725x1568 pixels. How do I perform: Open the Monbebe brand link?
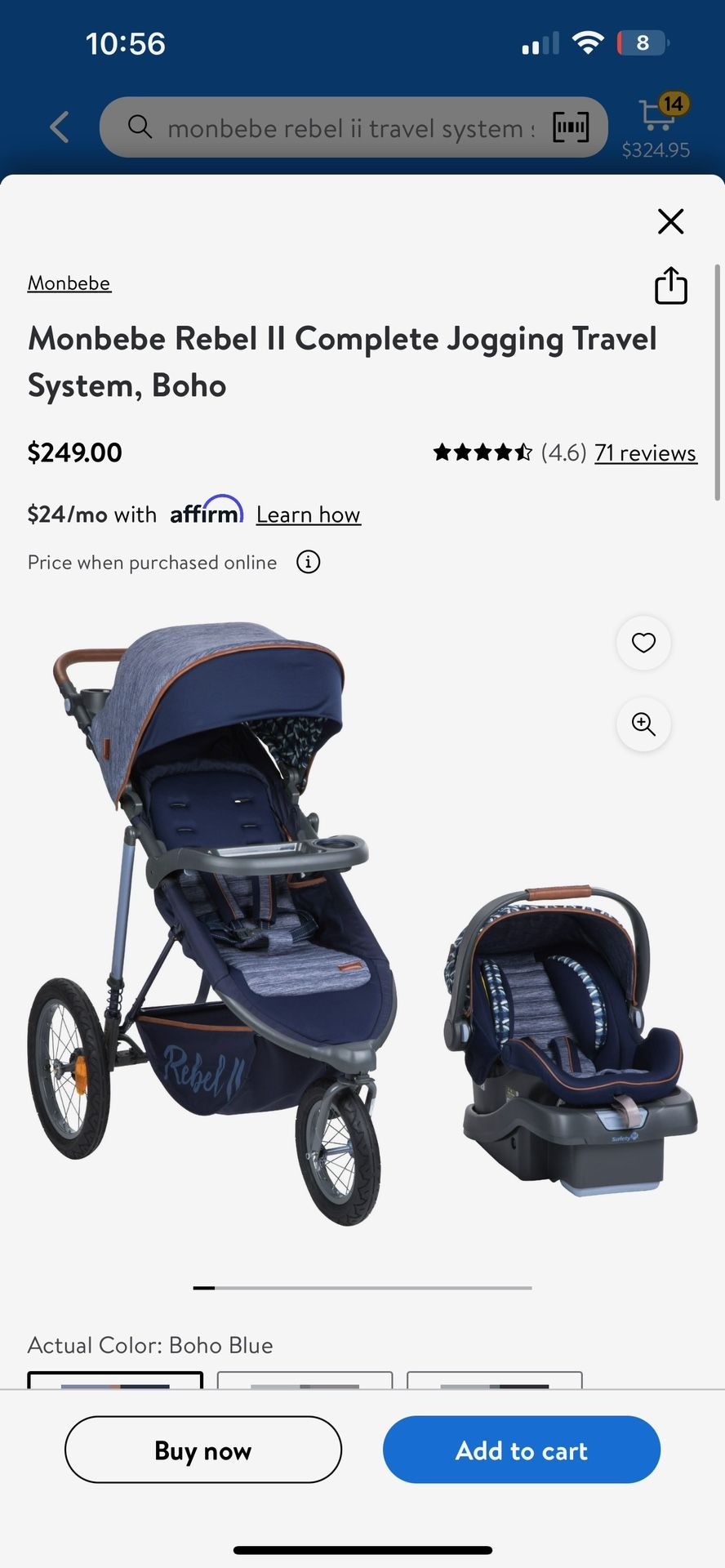point(69,283)
